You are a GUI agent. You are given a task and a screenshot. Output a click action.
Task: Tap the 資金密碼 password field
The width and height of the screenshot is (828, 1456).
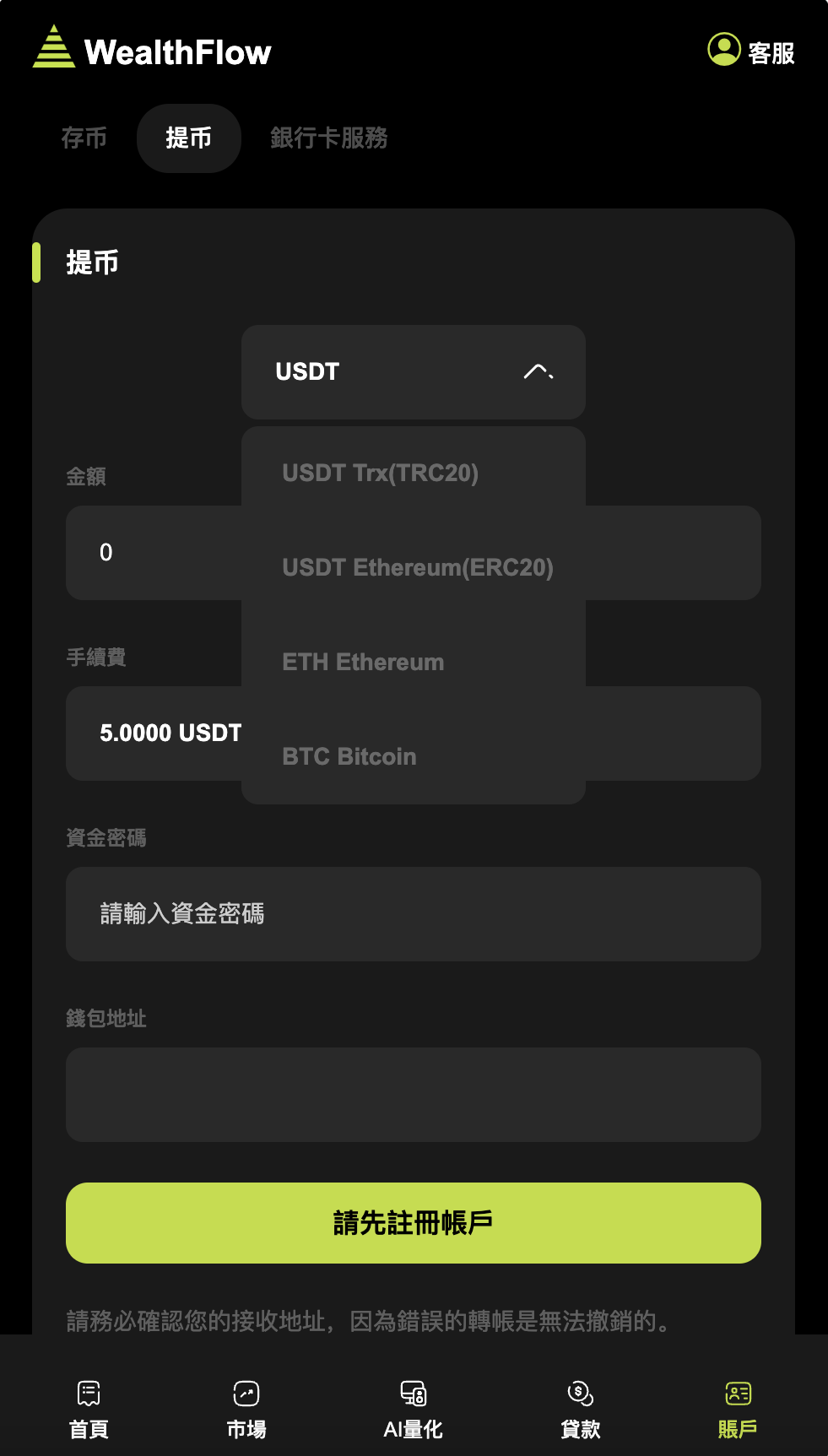click(x=414, y=914)
